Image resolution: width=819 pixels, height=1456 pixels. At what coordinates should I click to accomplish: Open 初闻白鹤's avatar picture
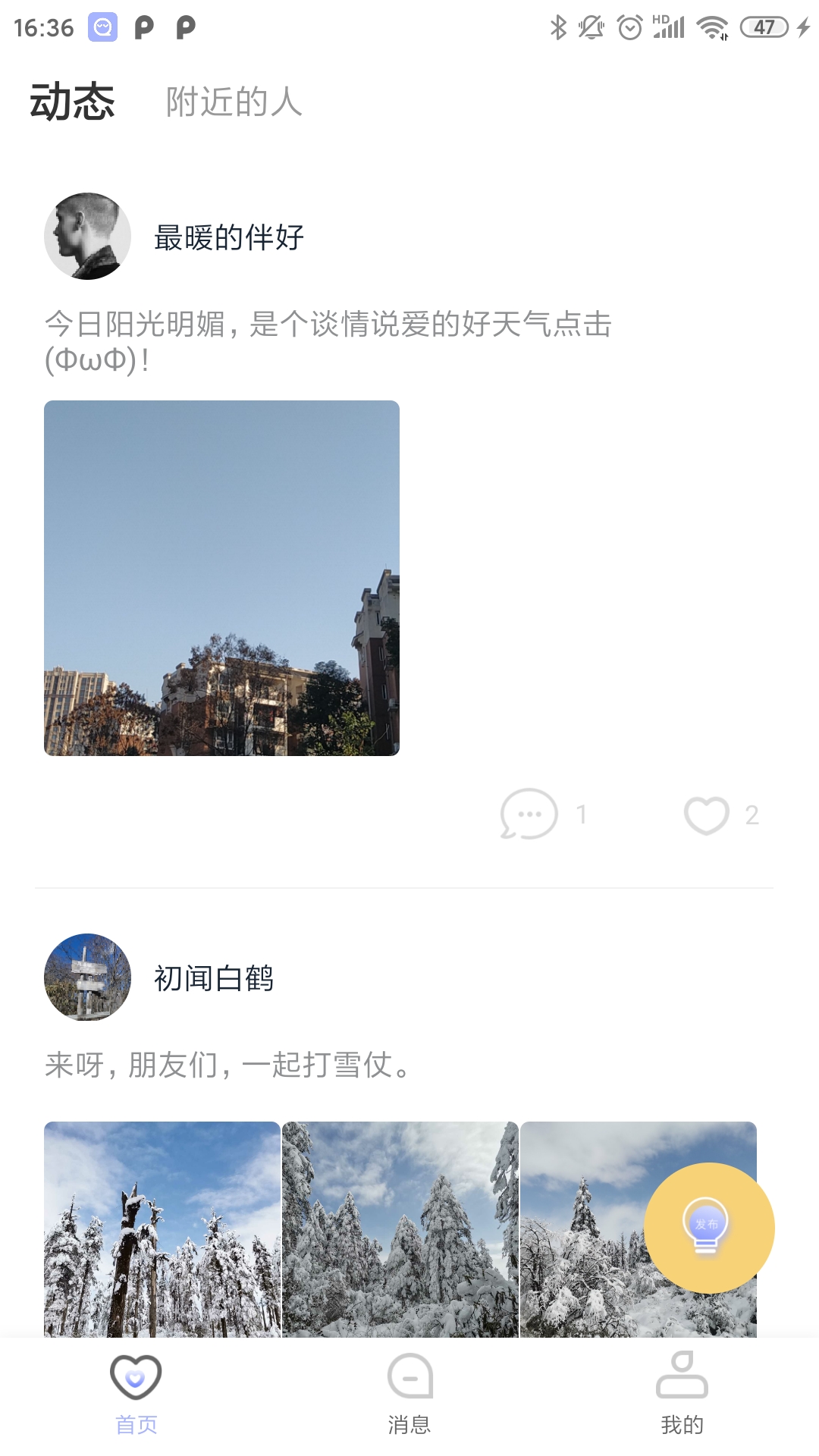86,977
